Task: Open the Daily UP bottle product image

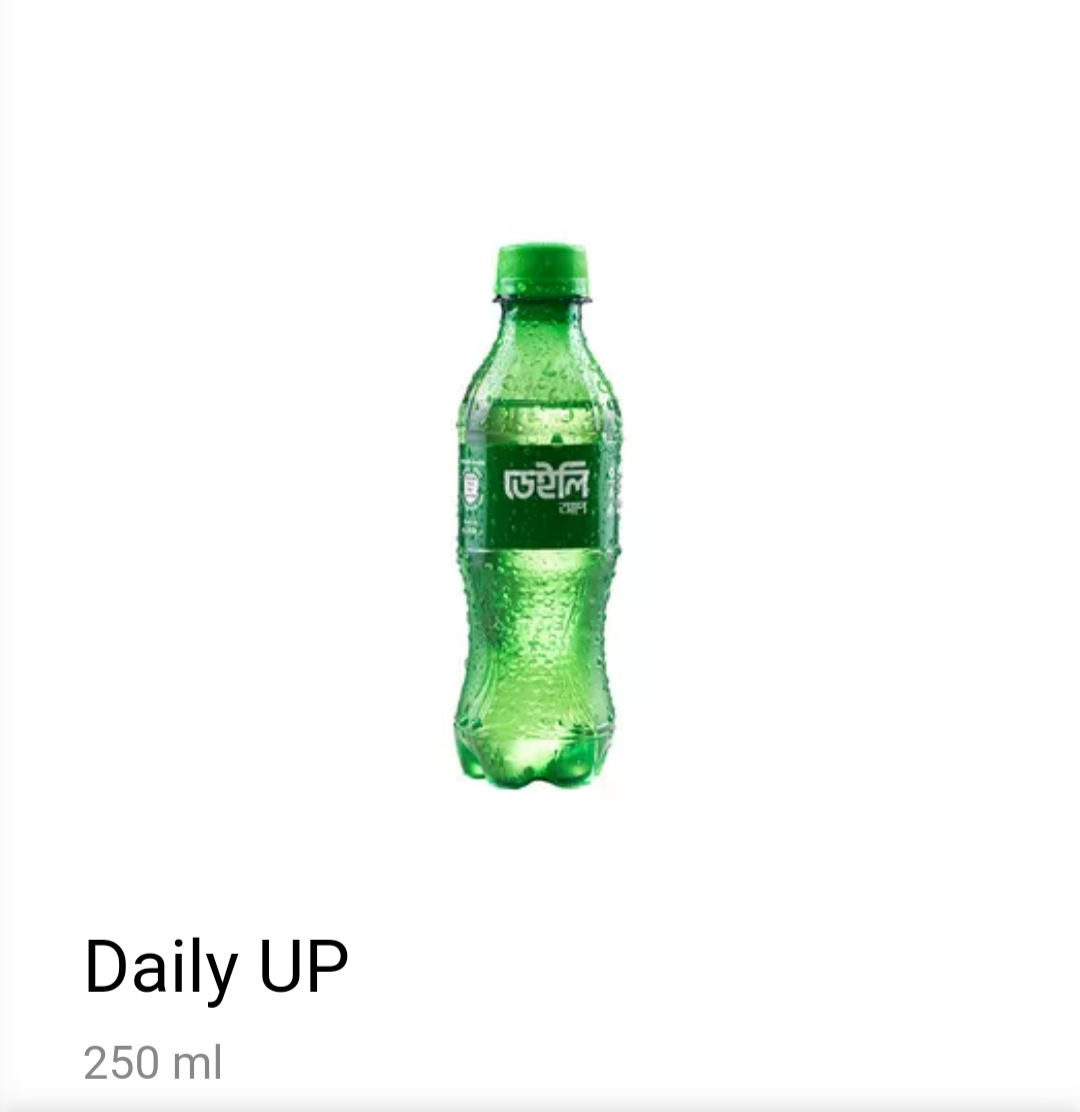Action: [x=540, y=515]
